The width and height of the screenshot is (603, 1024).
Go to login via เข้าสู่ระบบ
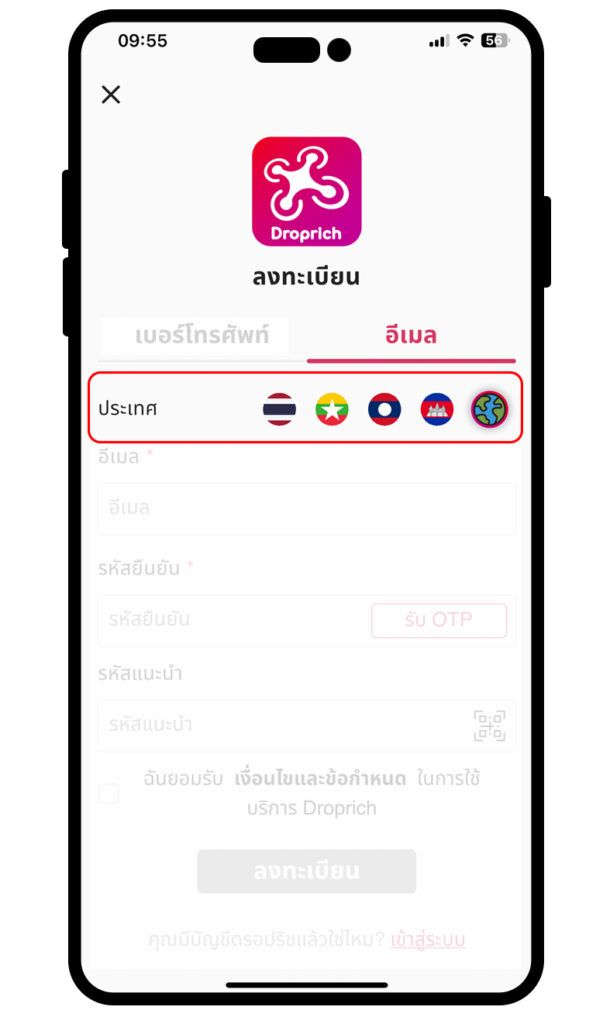coord(428,940)
